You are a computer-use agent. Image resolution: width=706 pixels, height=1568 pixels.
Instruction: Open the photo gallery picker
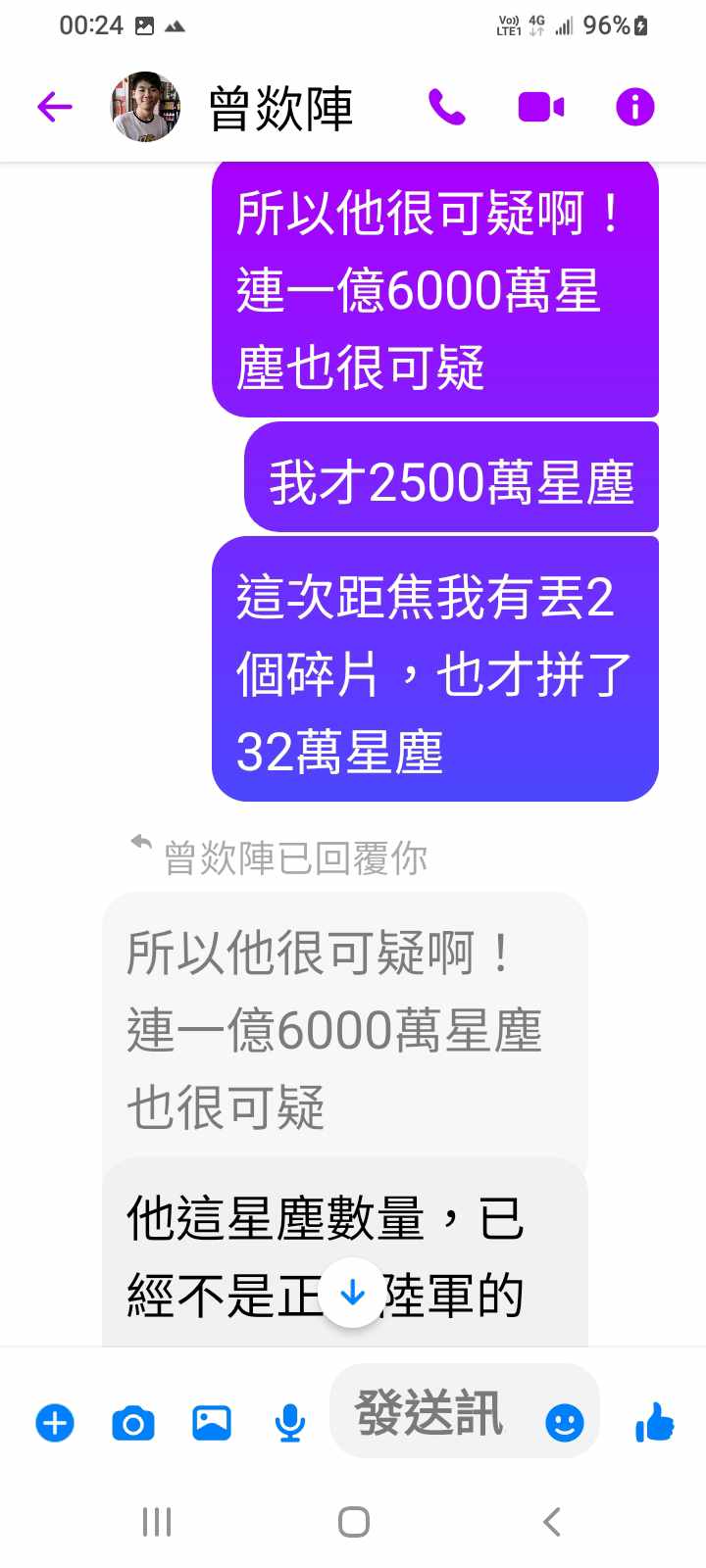click(212, 1422)
